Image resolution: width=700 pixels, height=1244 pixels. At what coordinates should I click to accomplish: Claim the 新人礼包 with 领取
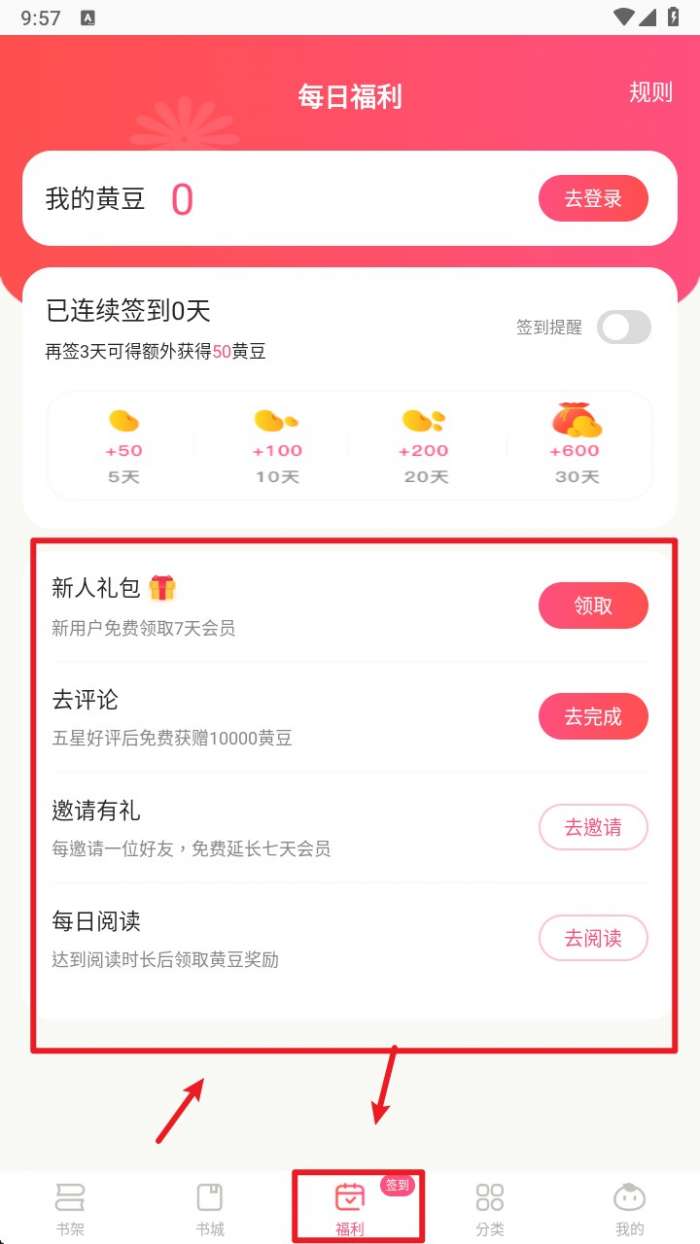[x=593, y=606]
